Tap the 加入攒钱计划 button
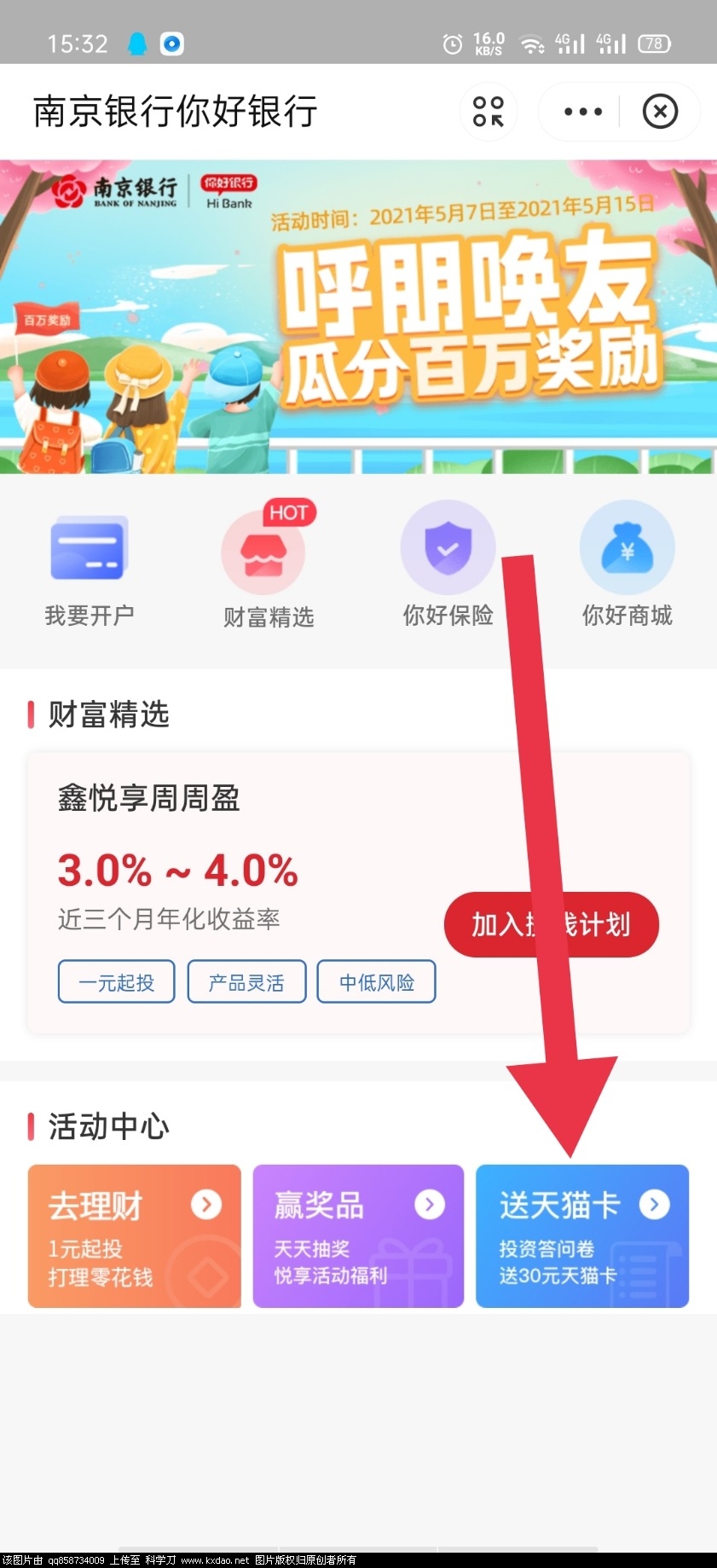717x1568 pixels. pos(551,924)
